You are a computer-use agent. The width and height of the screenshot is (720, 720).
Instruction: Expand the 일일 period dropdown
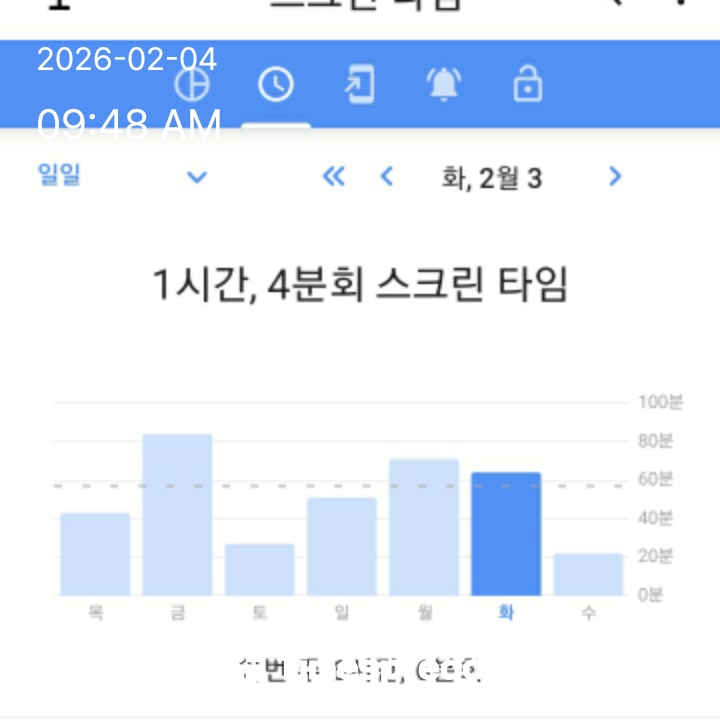tap(197, 178)
